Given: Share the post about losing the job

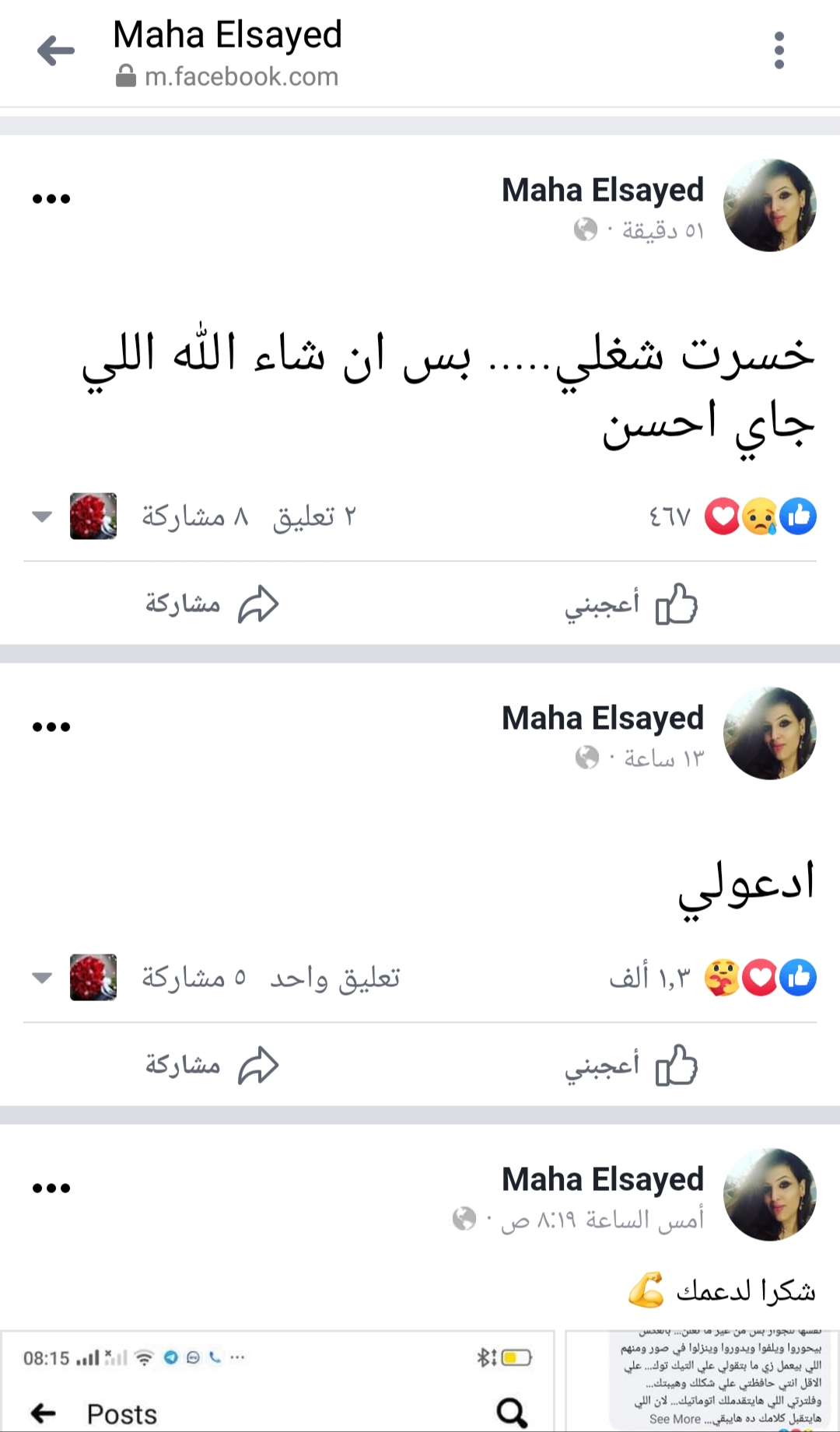Looking at the screenshot, I should [x=212, y=604].
